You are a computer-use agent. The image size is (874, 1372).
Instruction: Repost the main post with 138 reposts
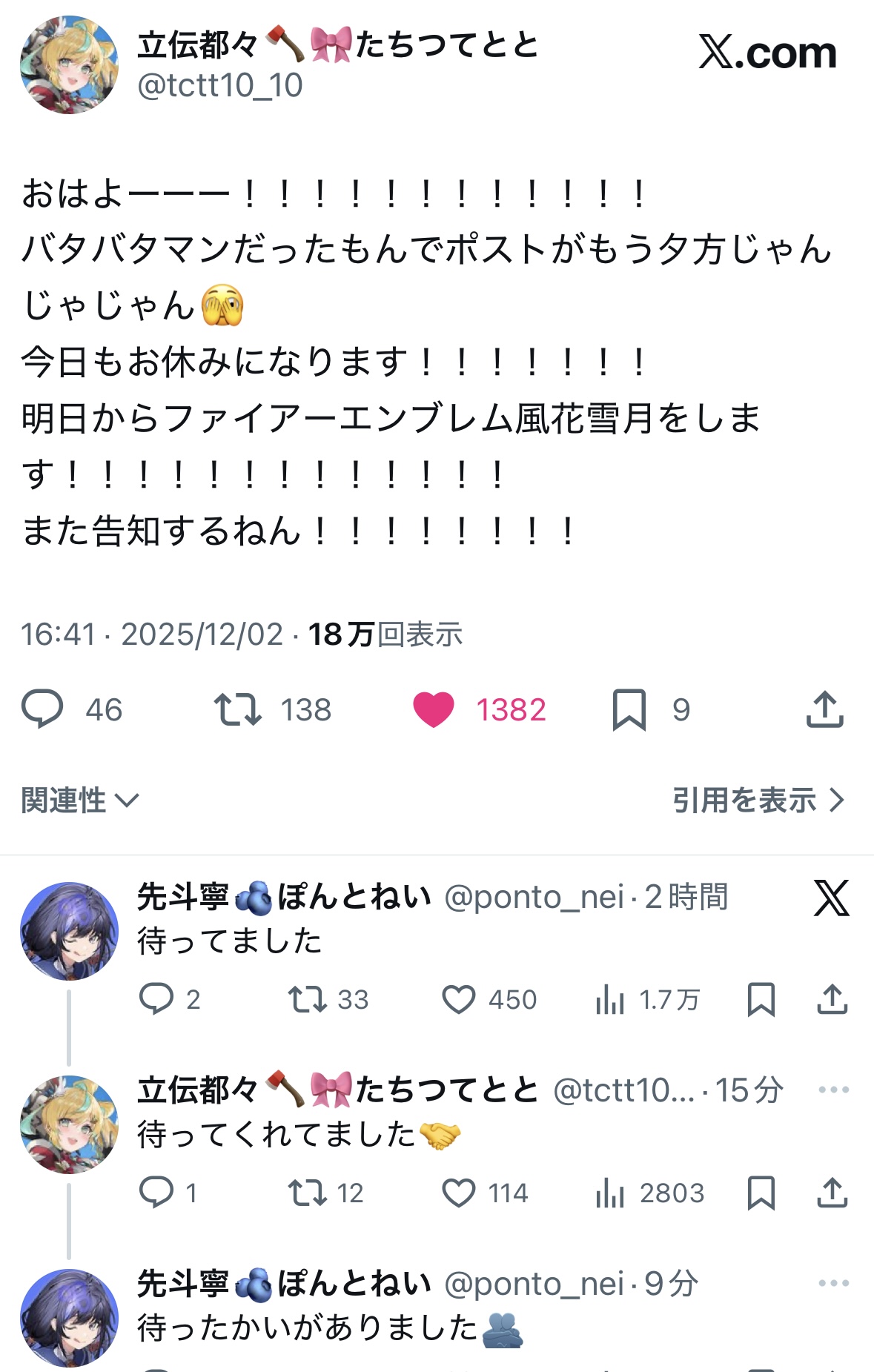point(237,709)
